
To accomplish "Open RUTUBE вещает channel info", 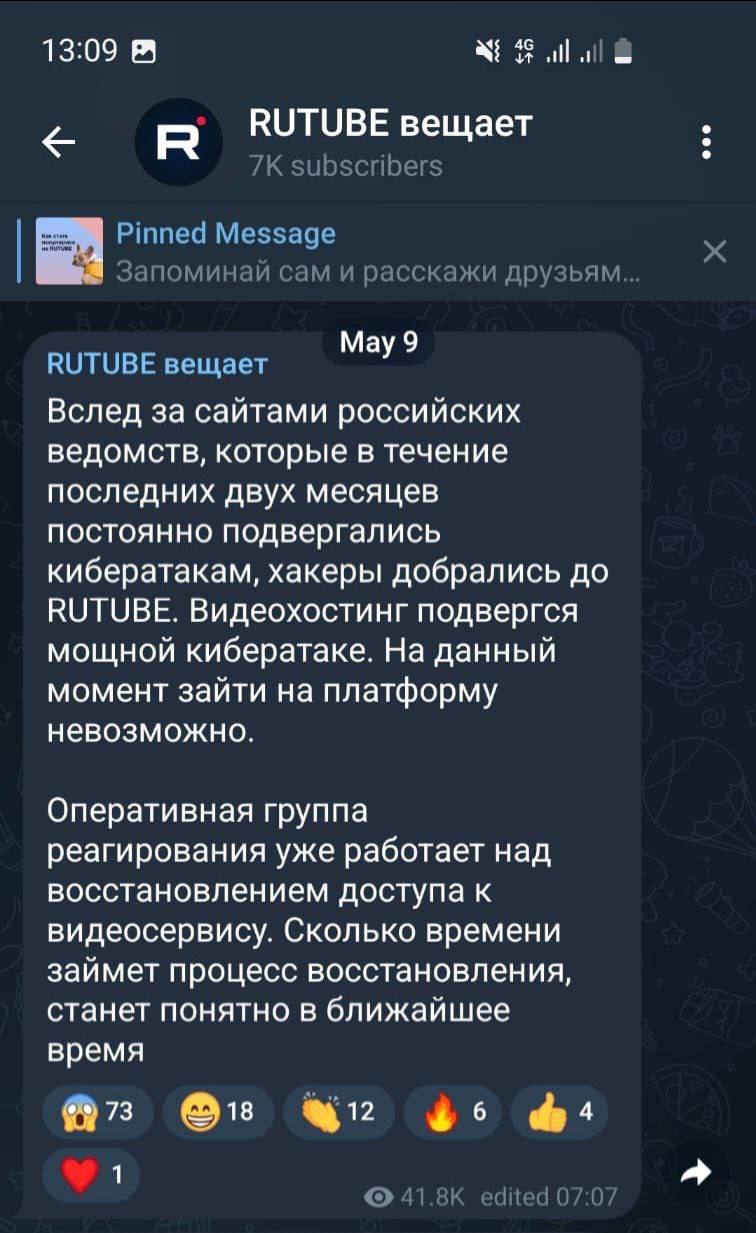I will pos(390,142).
